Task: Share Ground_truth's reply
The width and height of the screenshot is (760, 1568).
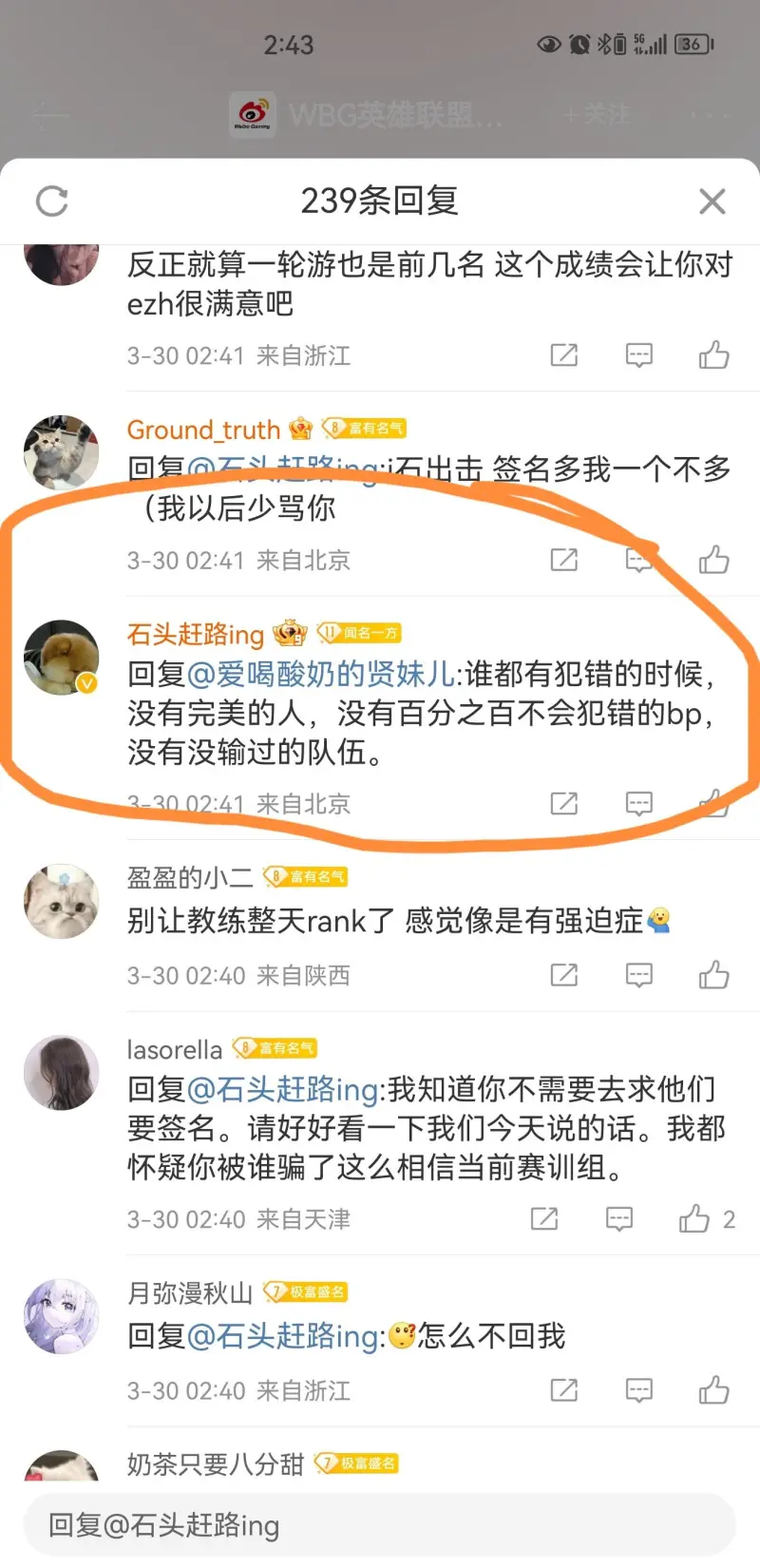Action: coord(563,560)
